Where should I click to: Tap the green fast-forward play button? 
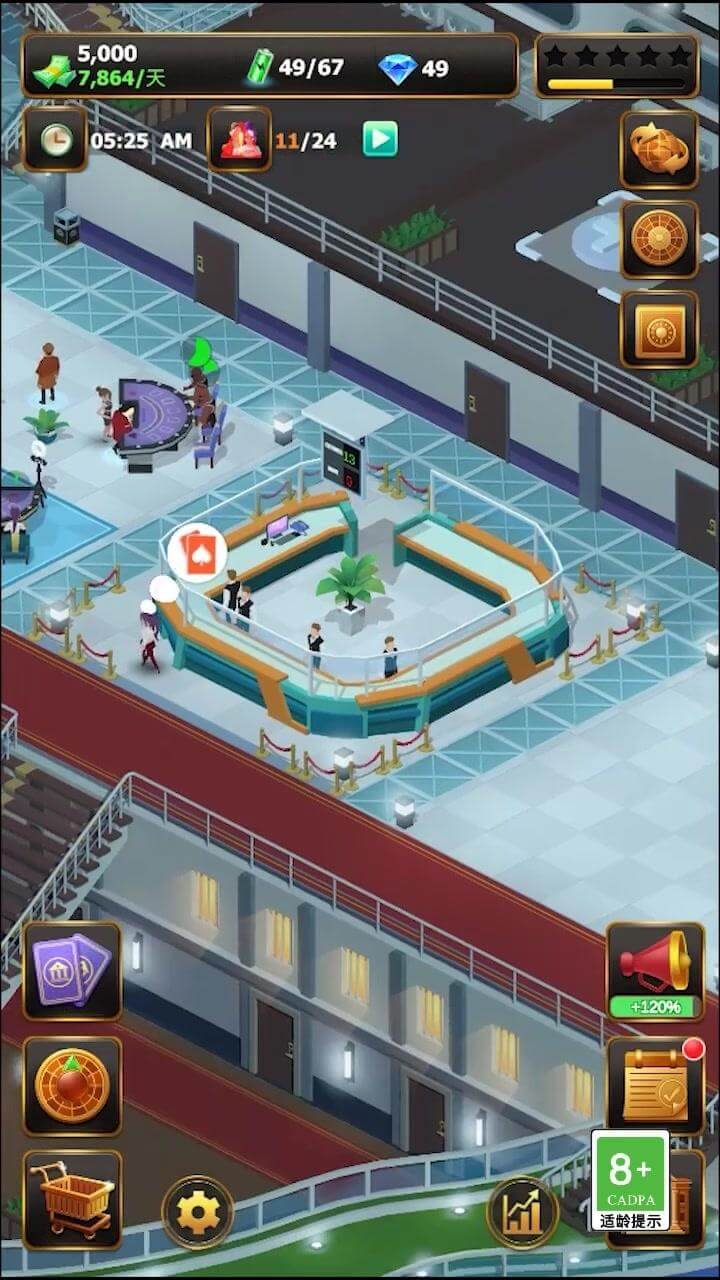click(380, 139)
